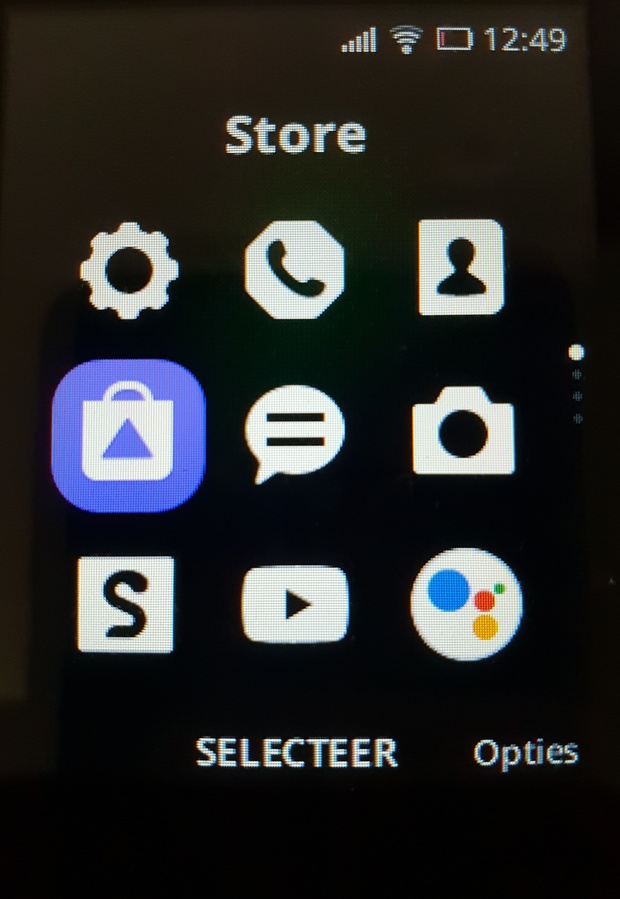This screenshot has height=899, width=620.
Task: Open the highlighted Store app
Action: (x=129, y=435)
